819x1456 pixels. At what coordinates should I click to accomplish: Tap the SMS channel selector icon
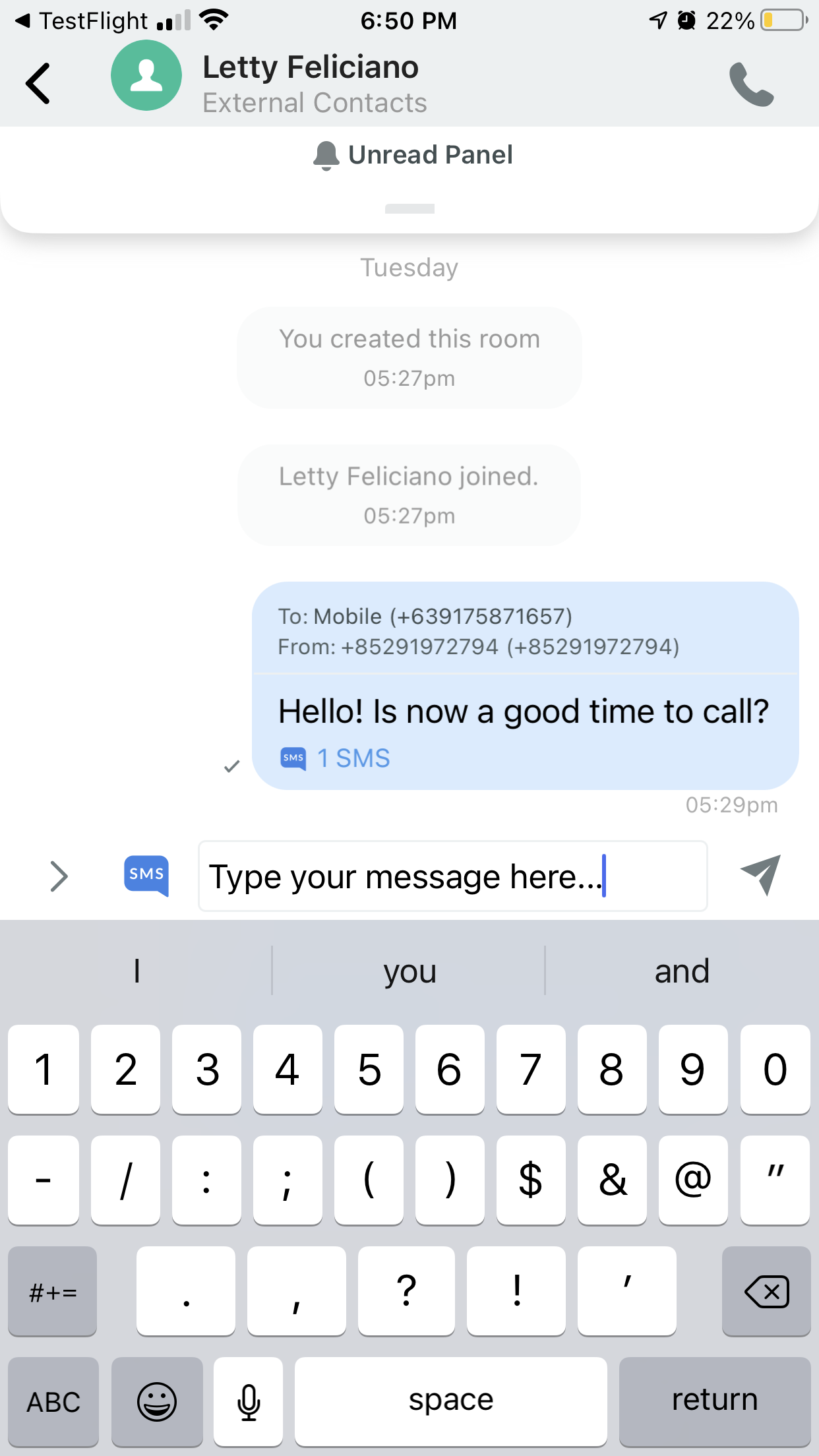pyautogui.click(x=146, y=875)
